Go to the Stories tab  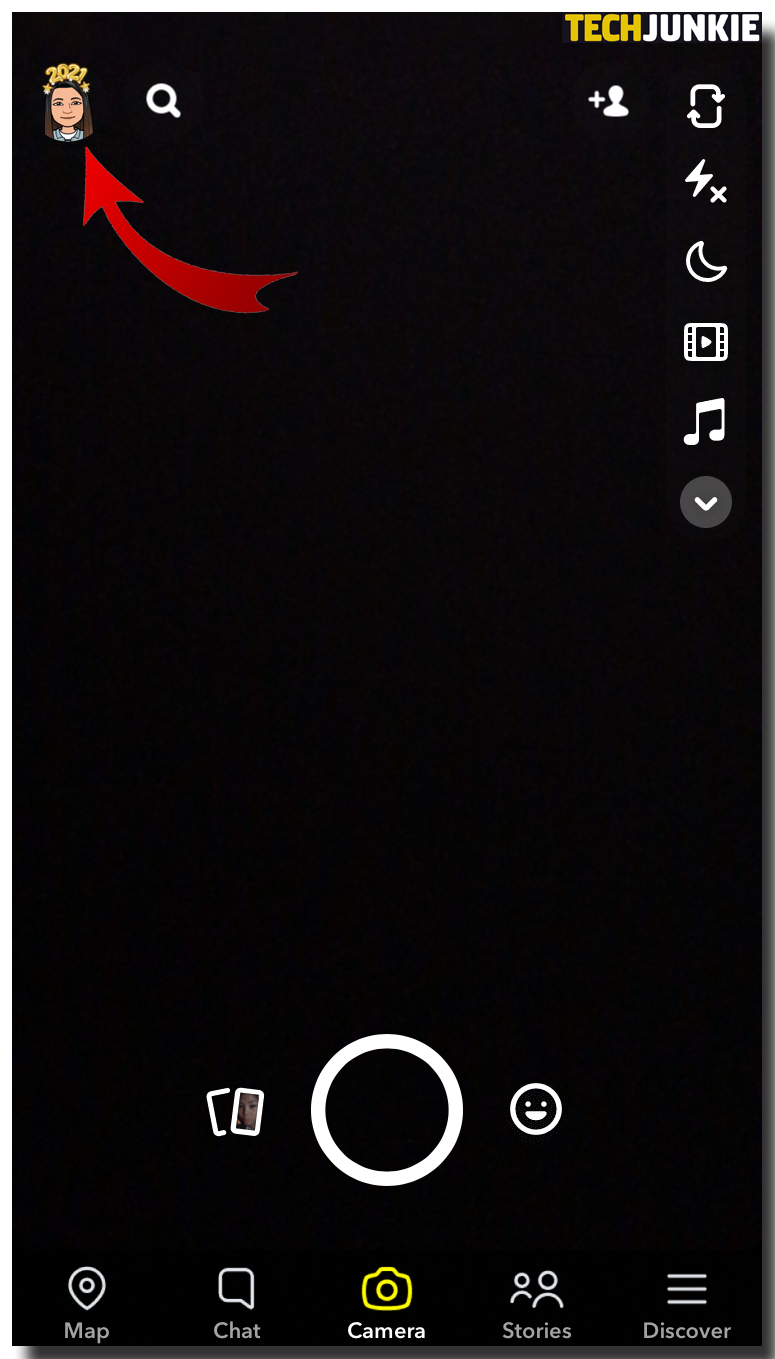(537, 1303)
